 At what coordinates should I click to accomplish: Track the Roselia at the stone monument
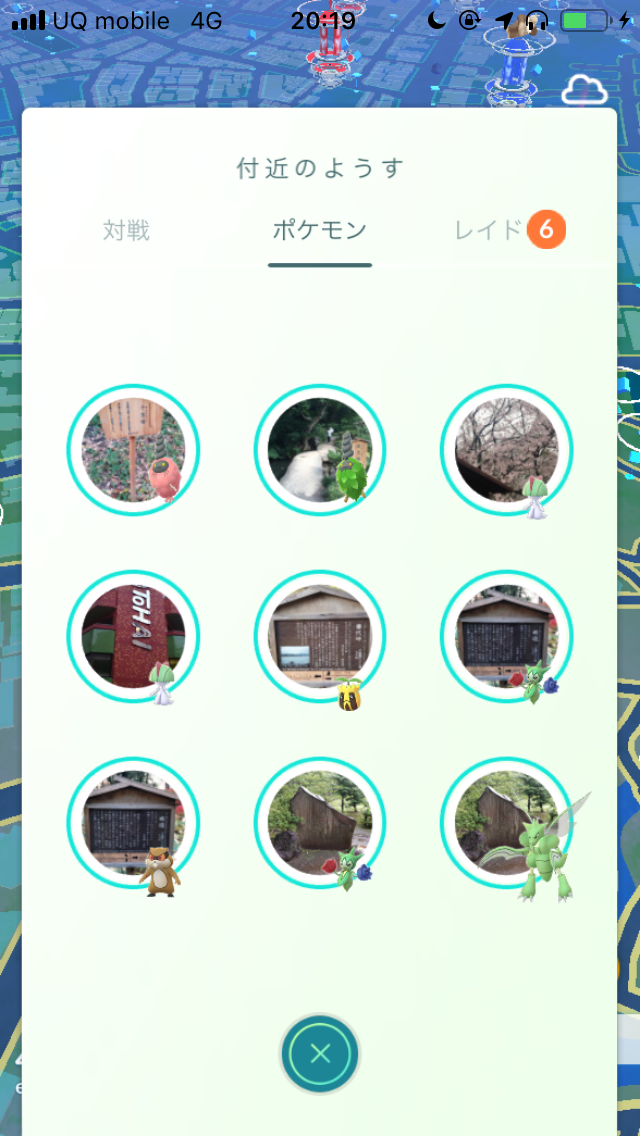320,822
